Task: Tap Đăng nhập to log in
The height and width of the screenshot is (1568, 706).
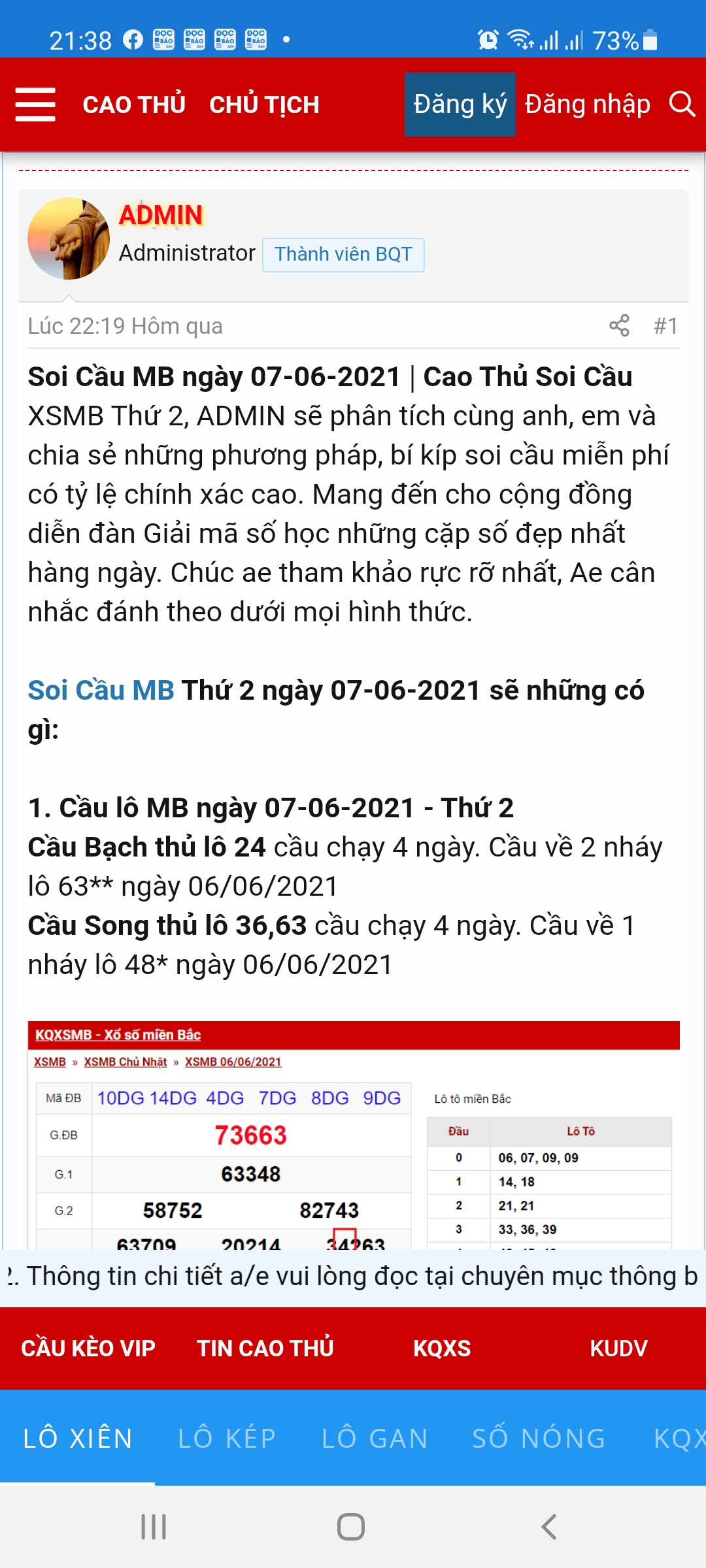Action: tap(587, 105)
